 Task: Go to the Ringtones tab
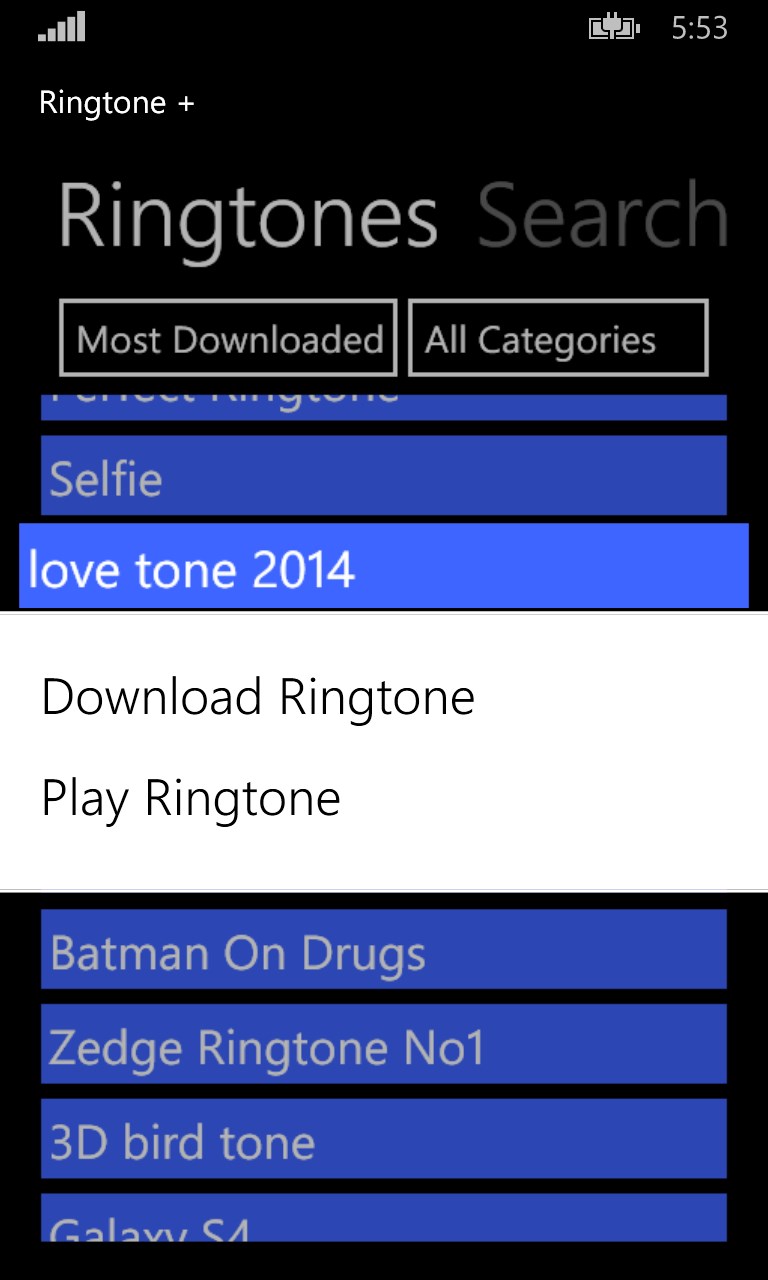click(x=248, y=215)
